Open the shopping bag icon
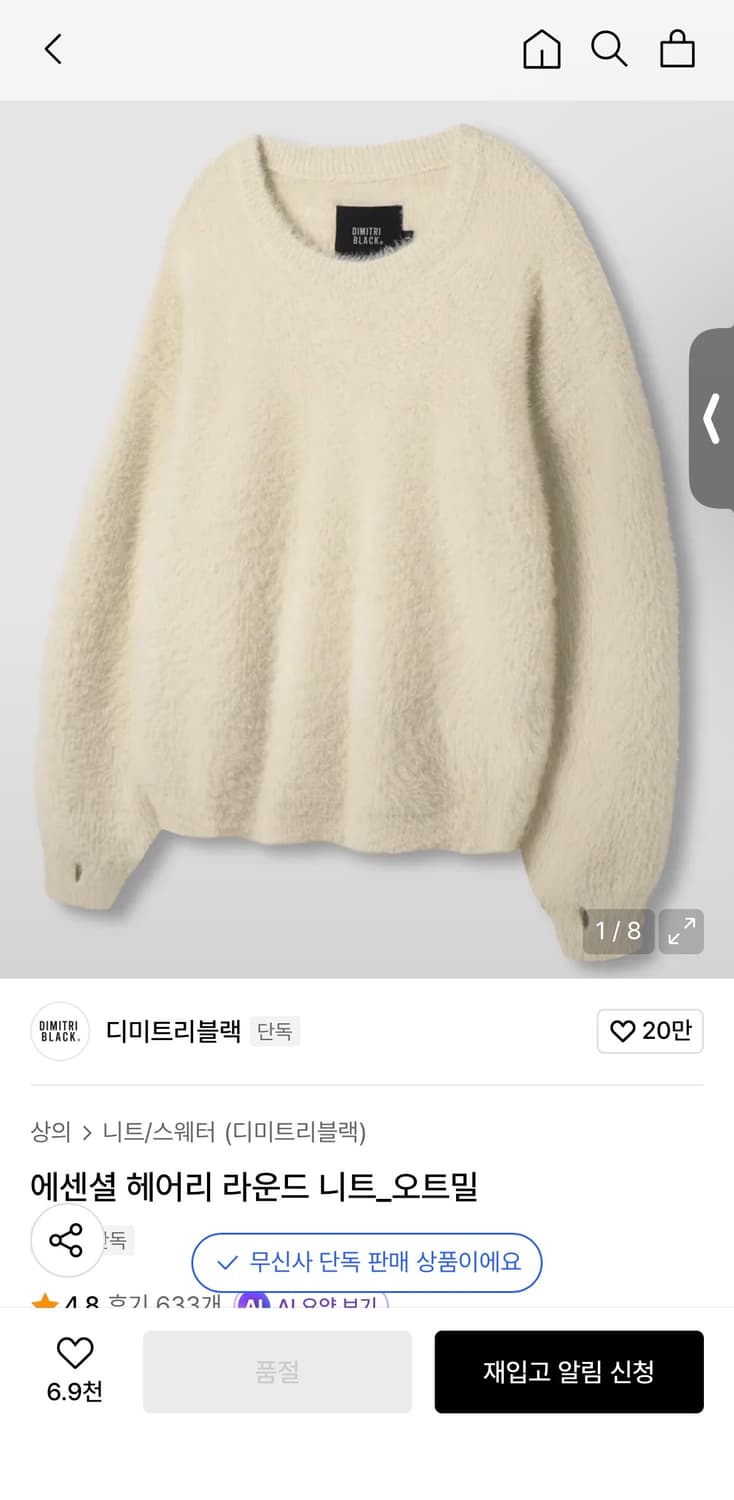734x1500 pixels. tap(677, 49)
